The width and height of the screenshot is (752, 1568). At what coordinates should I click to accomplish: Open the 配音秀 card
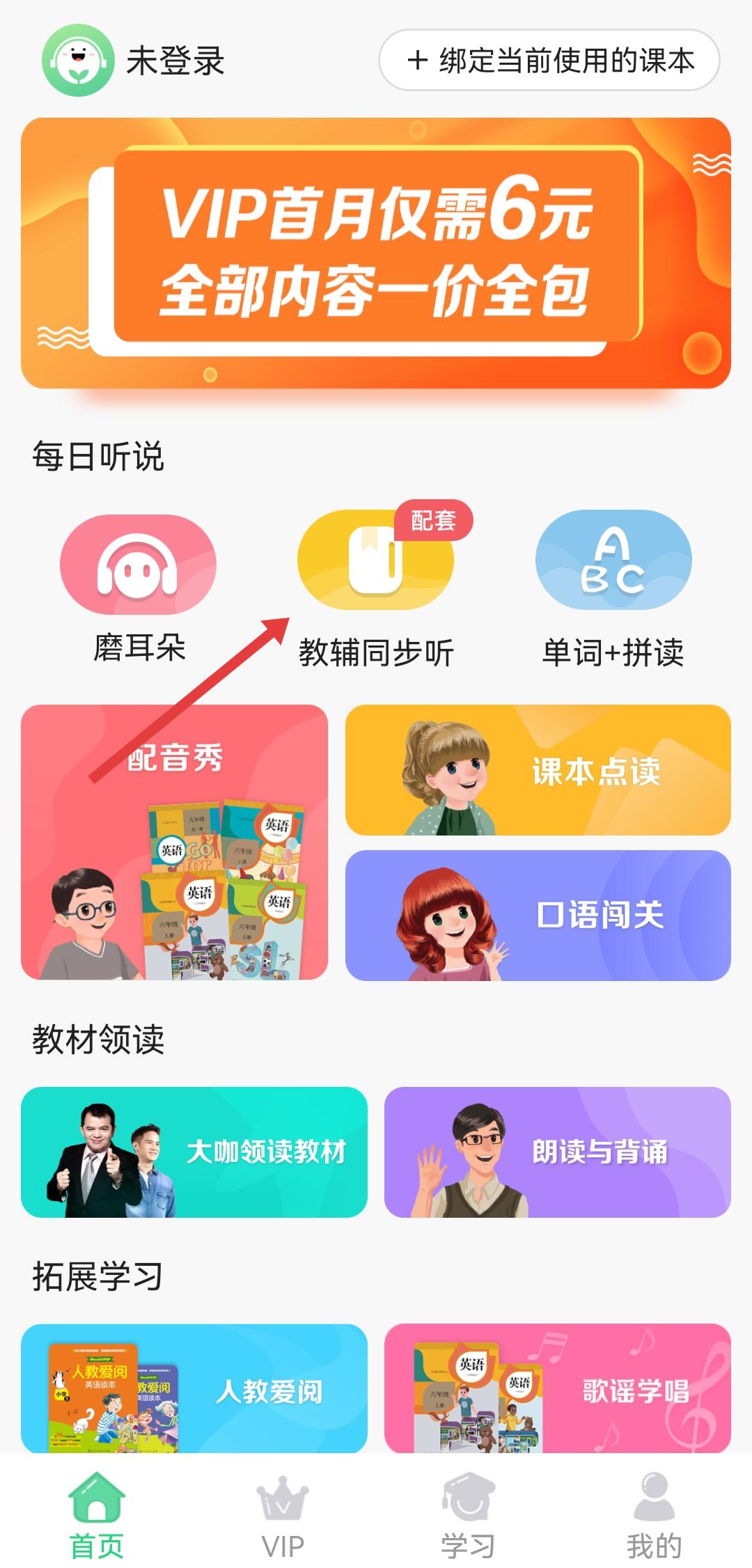(174, 842)
